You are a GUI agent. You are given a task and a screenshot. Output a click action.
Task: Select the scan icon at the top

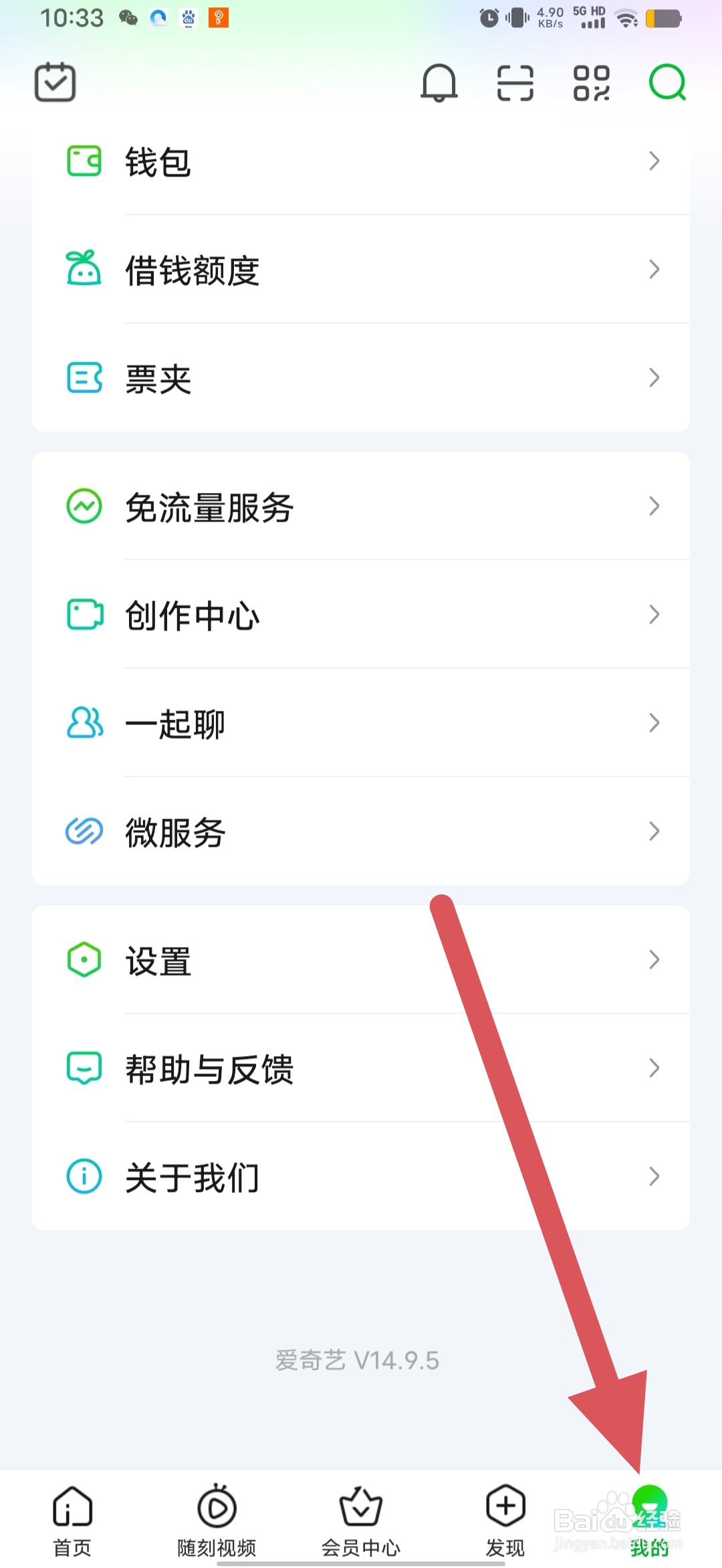point(515,84)
